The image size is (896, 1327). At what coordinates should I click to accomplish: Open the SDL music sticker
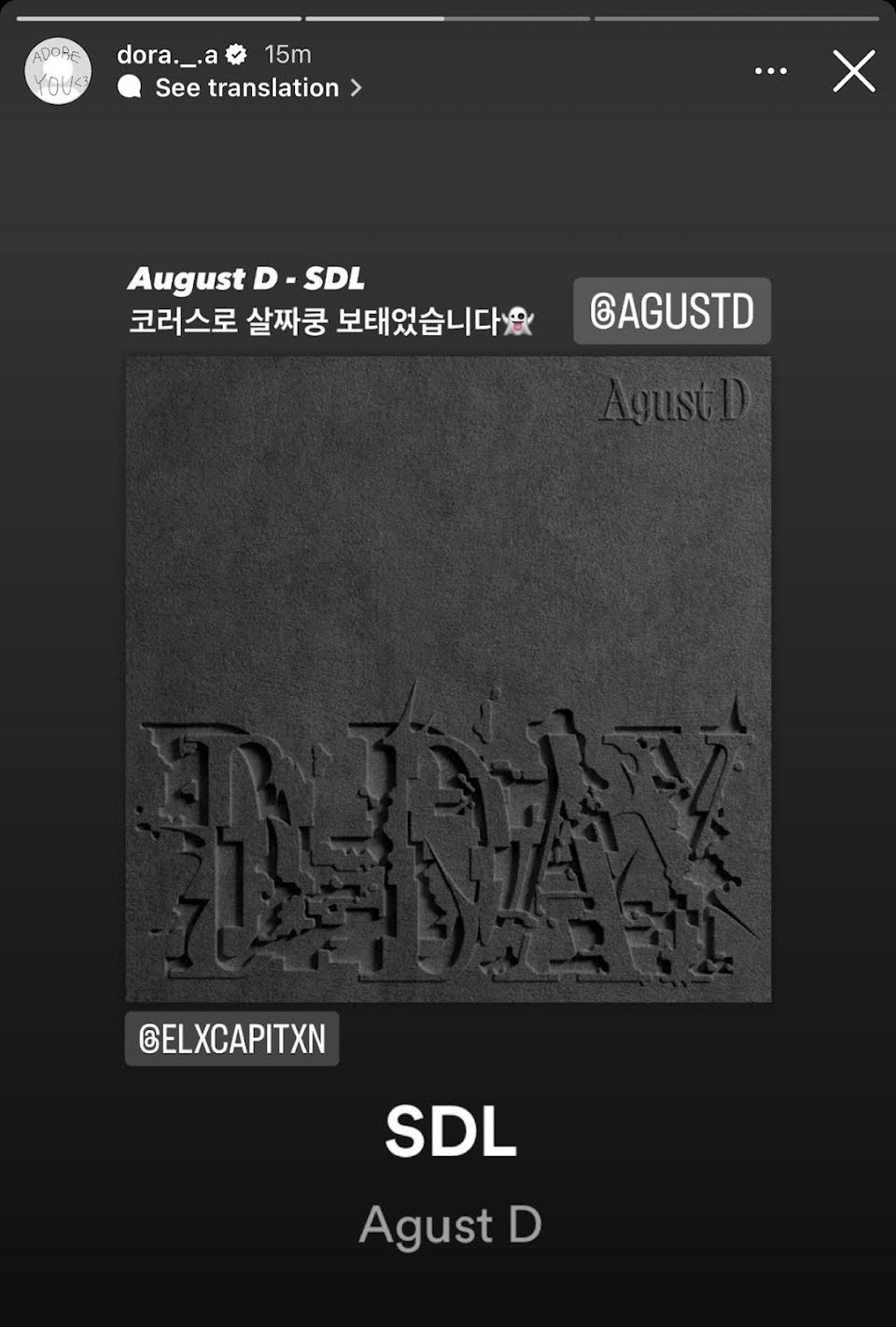449,679
